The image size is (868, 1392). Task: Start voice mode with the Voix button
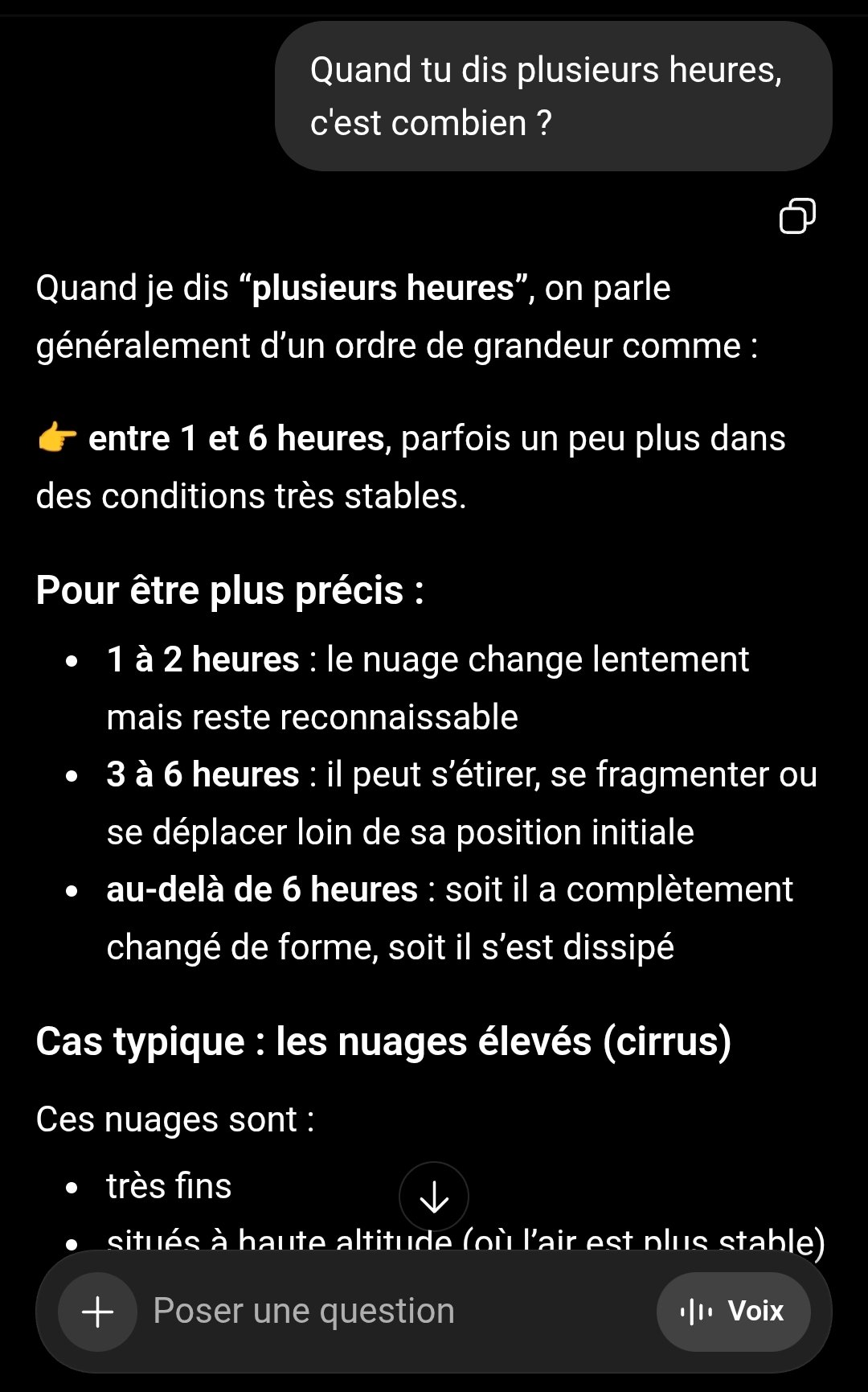coord(733,1312)
